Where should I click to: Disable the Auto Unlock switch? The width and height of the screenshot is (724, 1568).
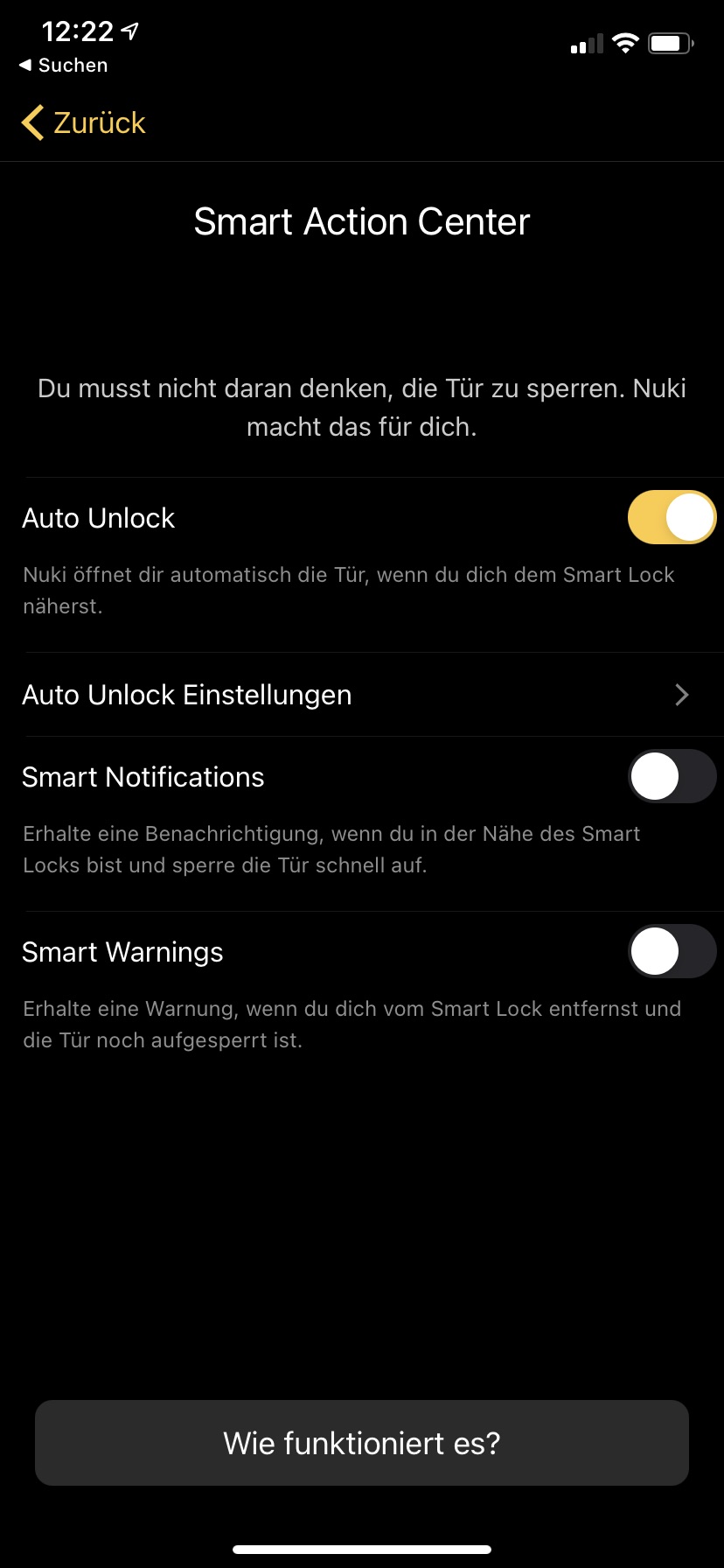tap(671, 517)
